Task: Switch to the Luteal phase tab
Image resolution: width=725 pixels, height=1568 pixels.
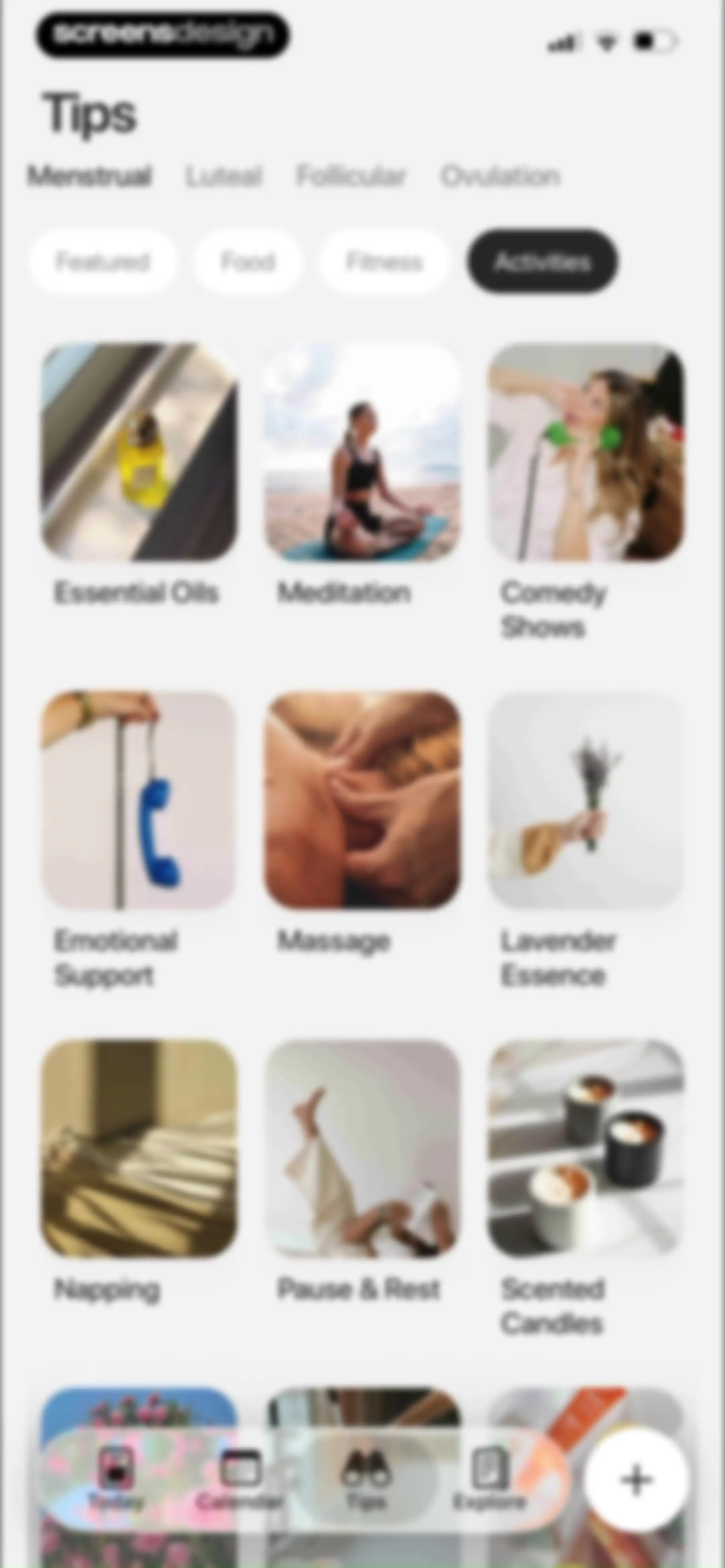Action: click(224, 177)
